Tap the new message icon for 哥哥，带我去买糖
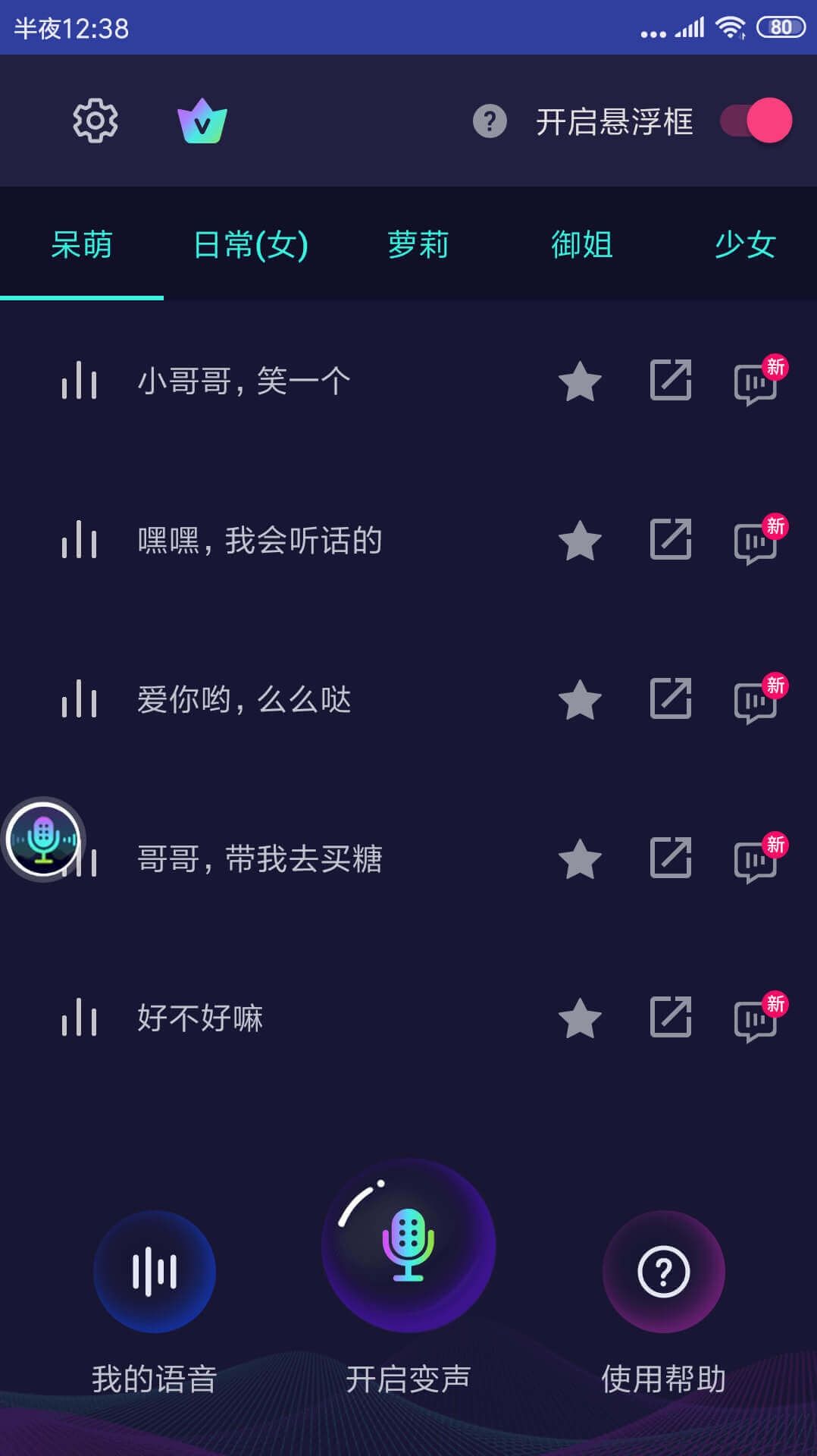The image size is (817, 1456). [756, 861]
